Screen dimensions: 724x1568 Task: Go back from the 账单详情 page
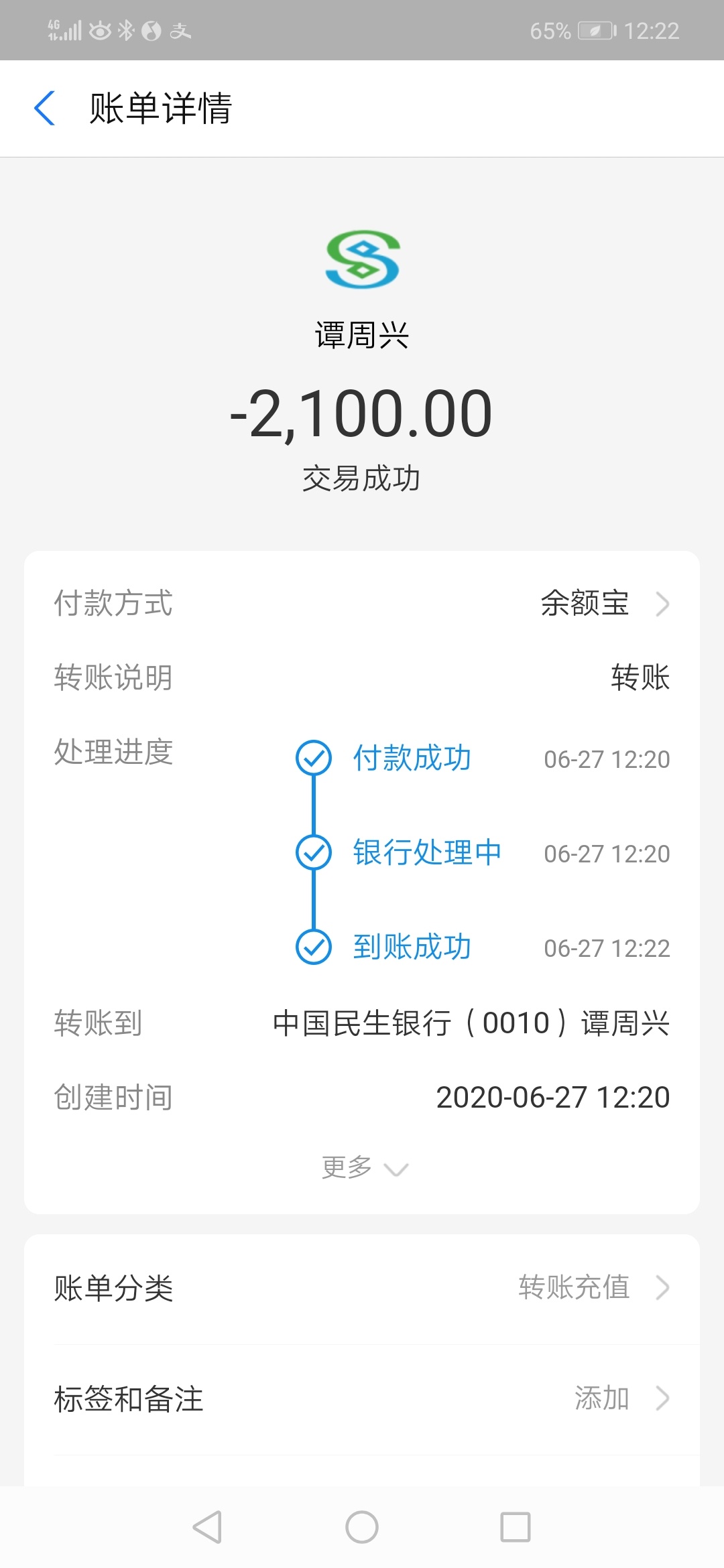44,109
